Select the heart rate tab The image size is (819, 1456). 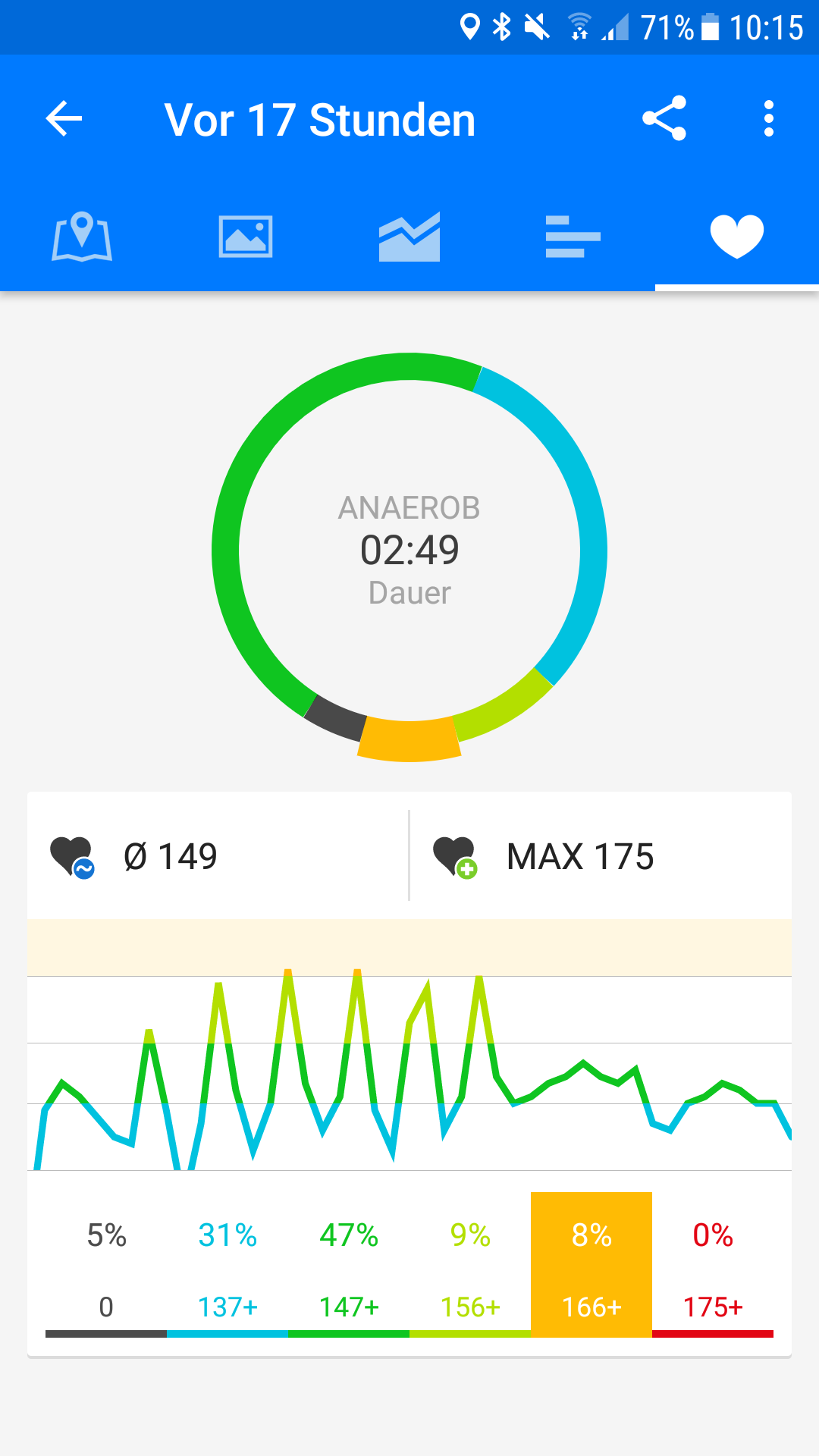737,237
